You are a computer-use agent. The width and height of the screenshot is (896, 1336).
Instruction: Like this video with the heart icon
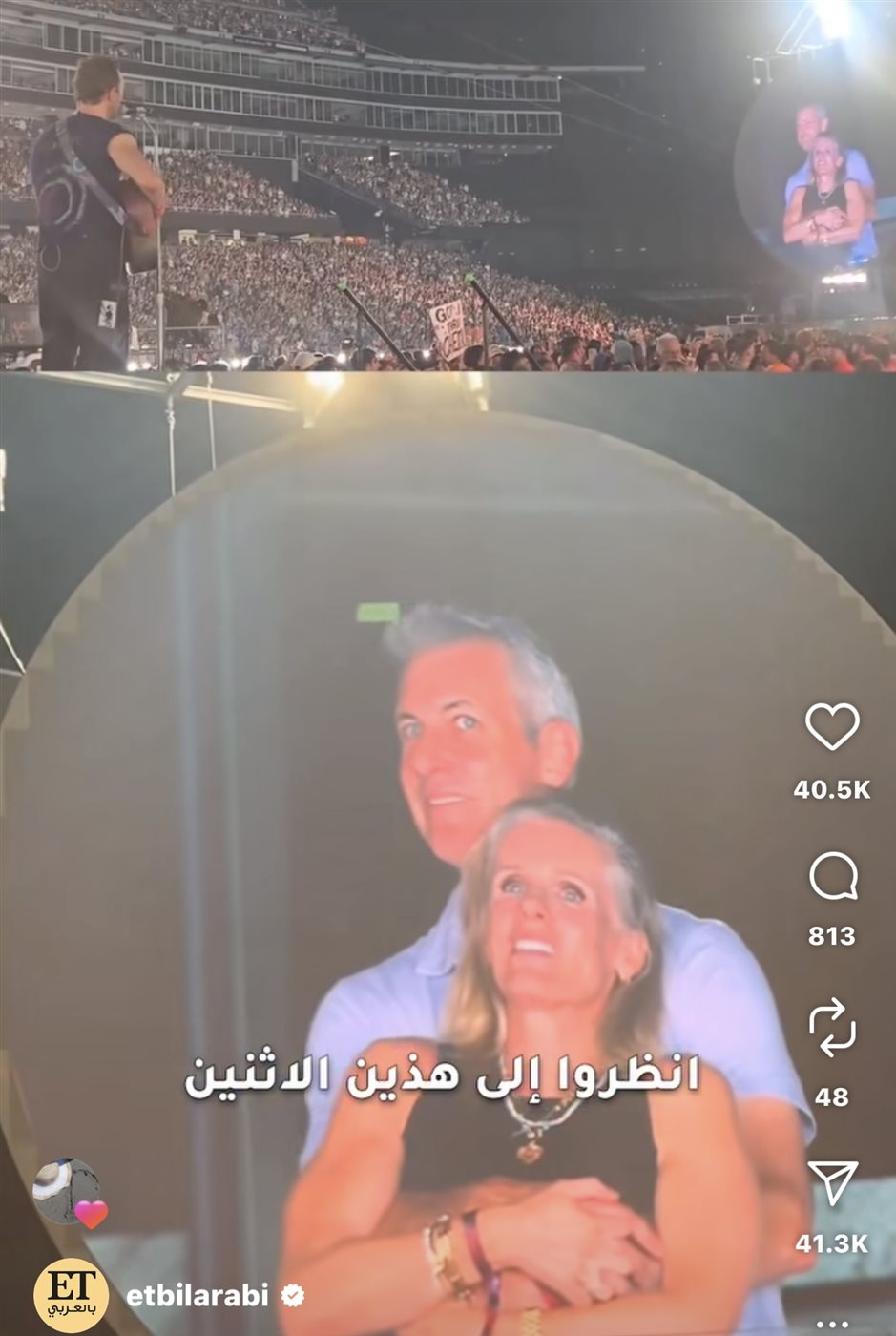(832, 727)
